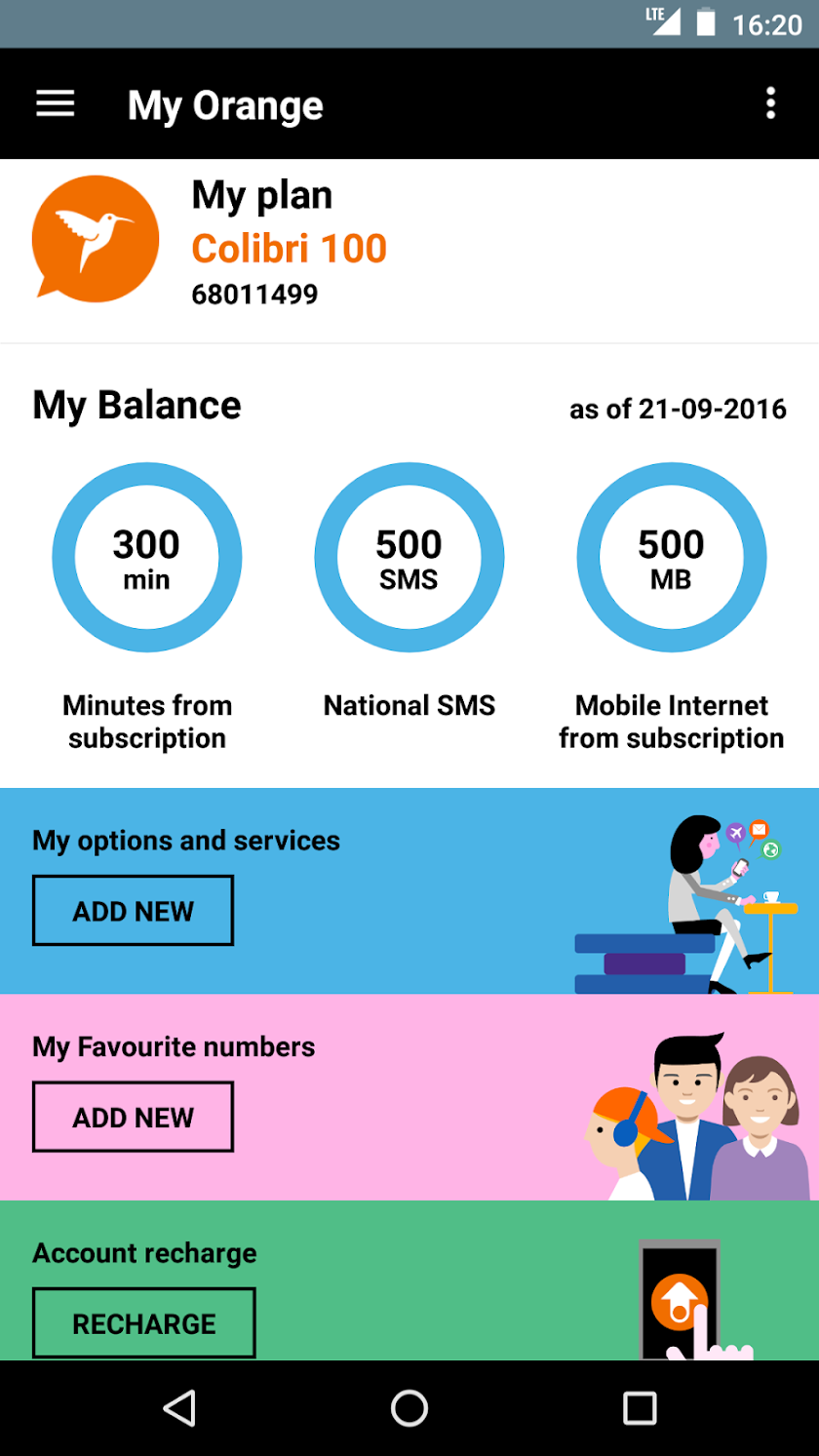Open the three-dot overflow menu

(x=770, y=103)
